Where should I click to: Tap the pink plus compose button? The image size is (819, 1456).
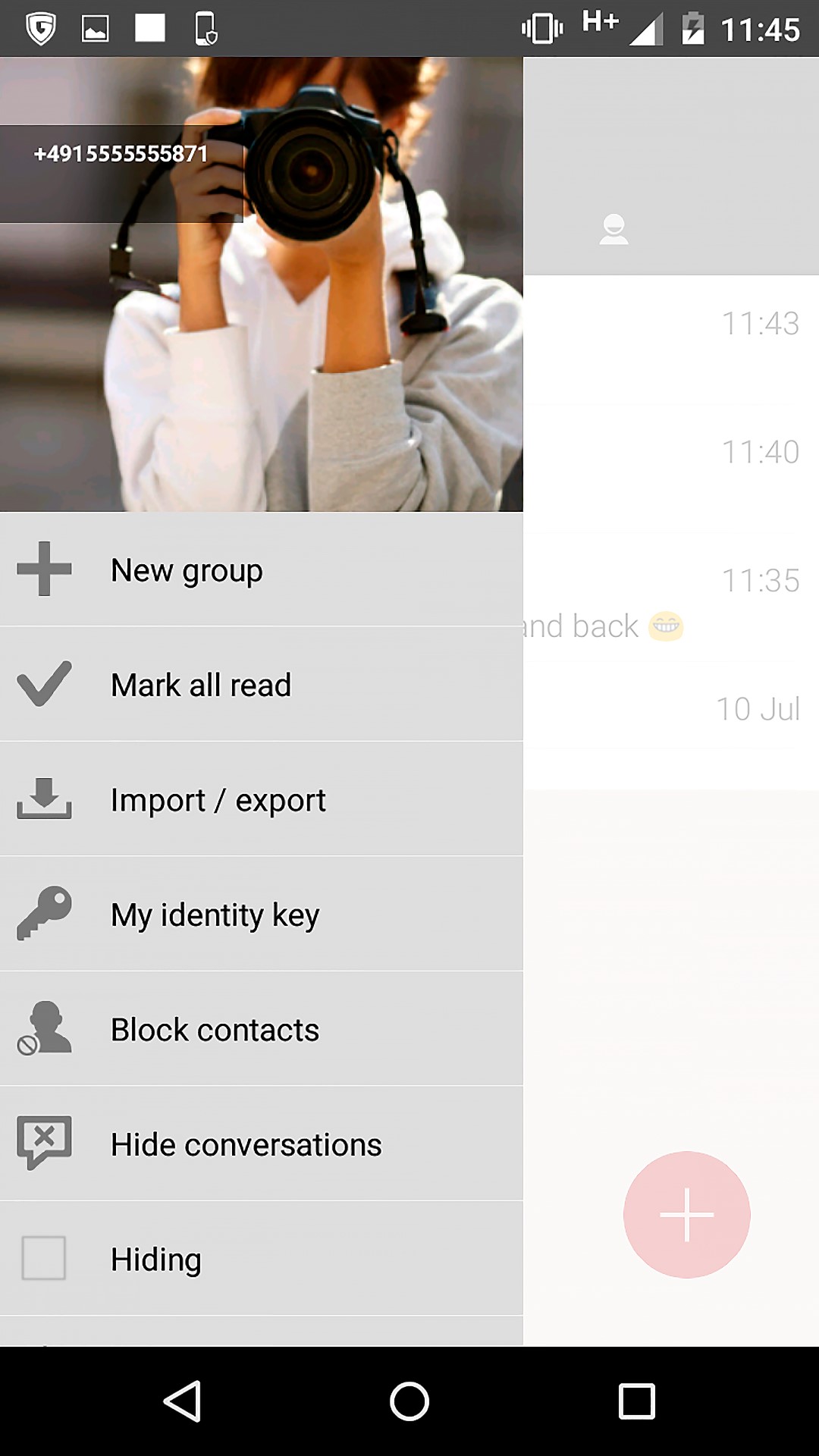[686, 1213]
